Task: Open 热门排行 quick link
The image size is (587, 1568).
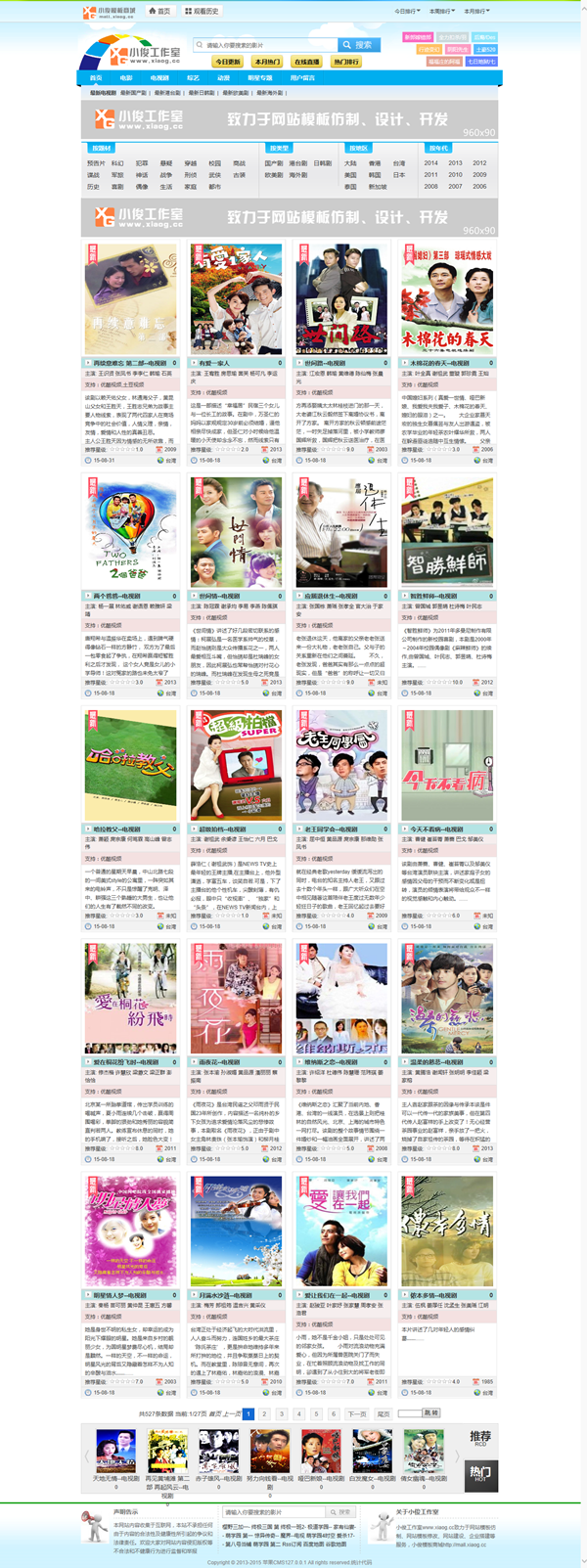Action: pos(345,62)
